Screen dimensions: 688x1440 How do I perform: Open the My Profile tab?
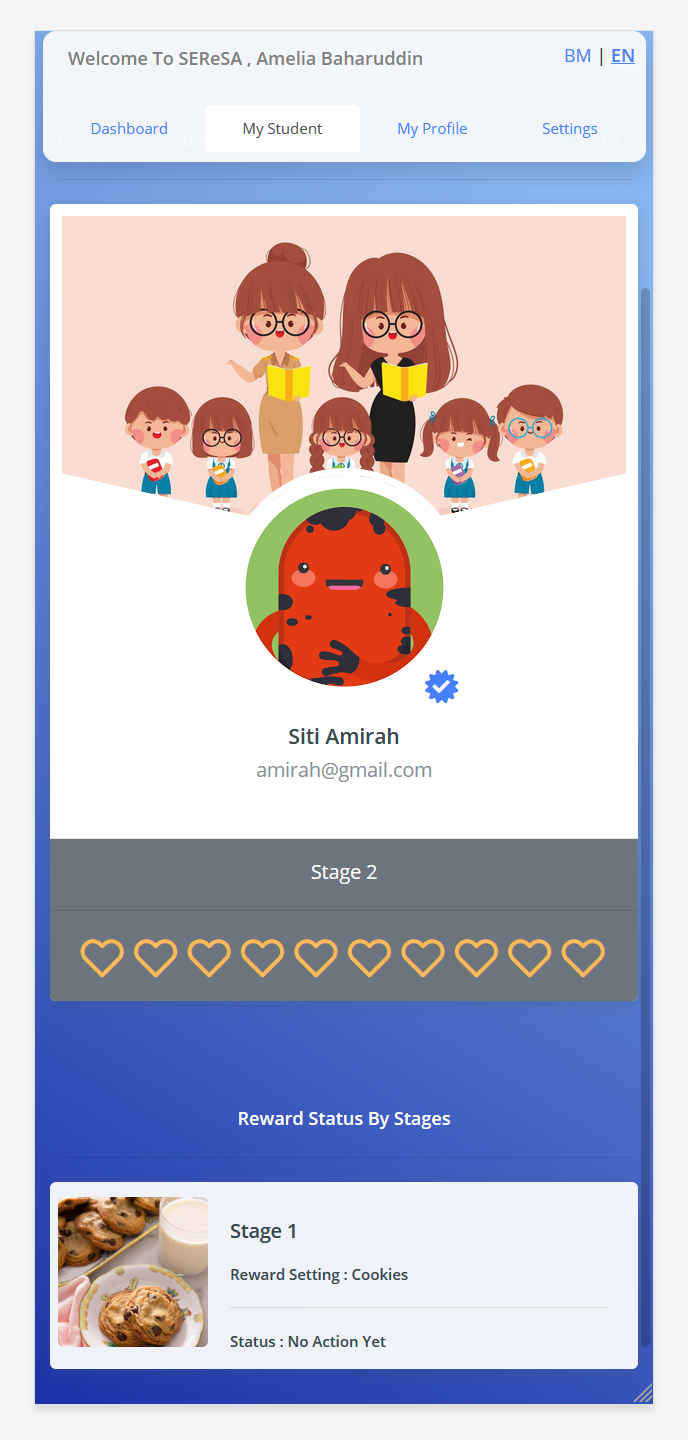pyautogui.click(x=432, y=129)
